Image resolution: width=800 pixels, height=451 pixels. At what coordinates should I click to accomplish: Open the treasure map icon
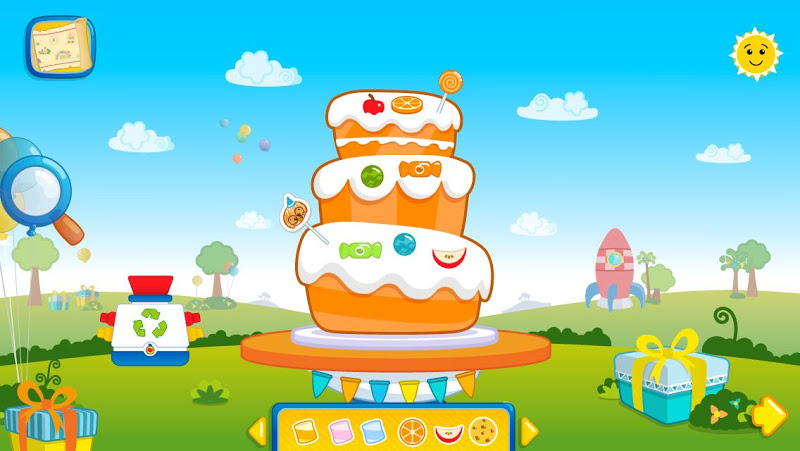pyautogui.click(x=60, y=47)
